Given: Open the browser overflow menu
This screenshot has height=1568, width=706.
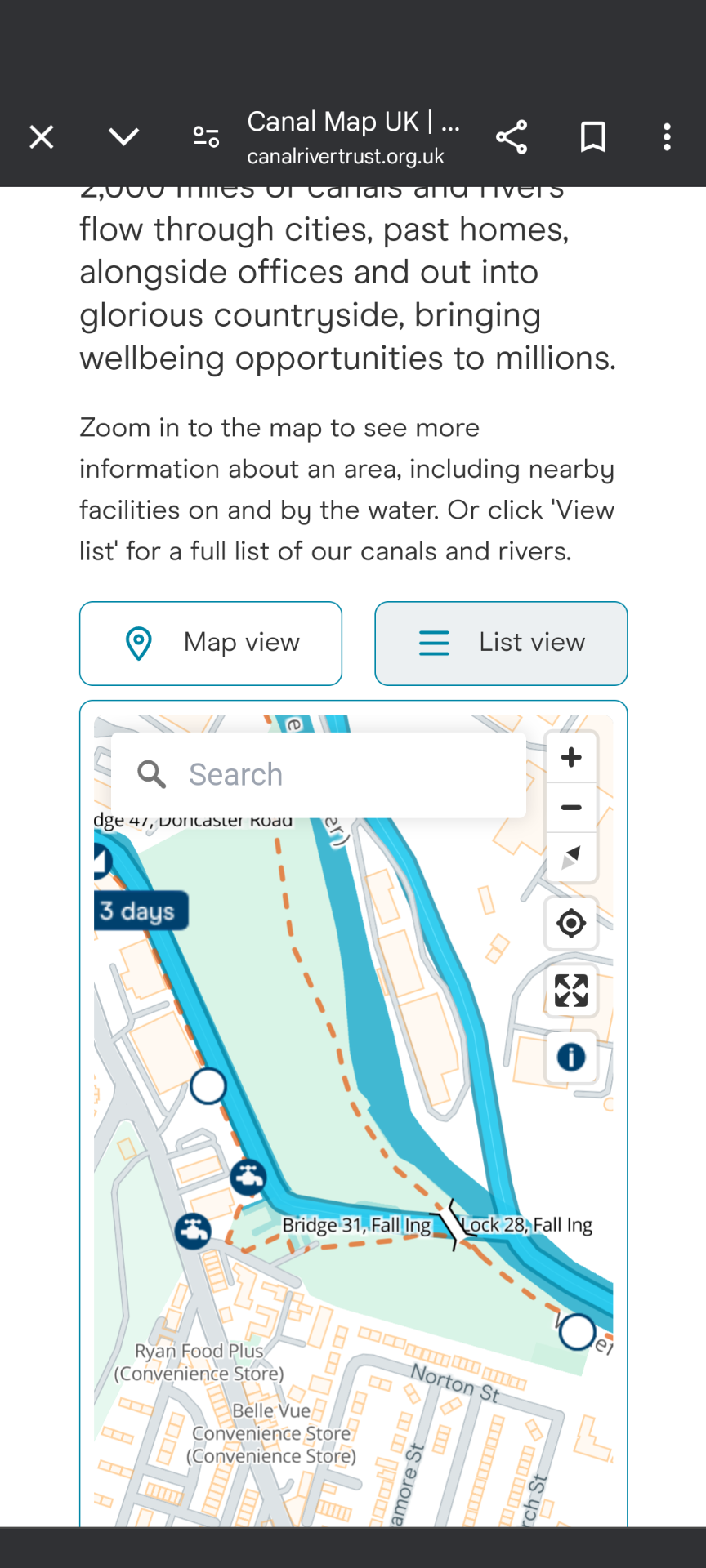Looking at the screenshot, I should 667,137.
